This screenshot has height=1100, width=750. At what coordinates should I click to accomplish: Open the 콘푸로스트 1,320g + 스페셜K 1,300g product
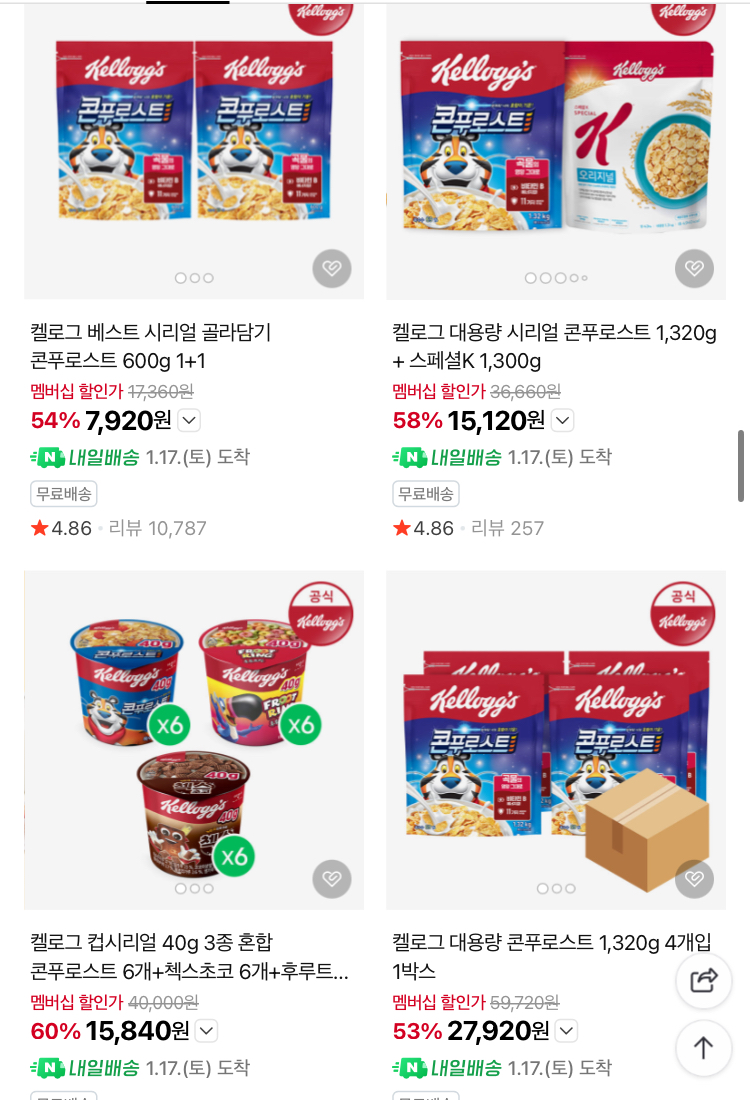point(555,346)
